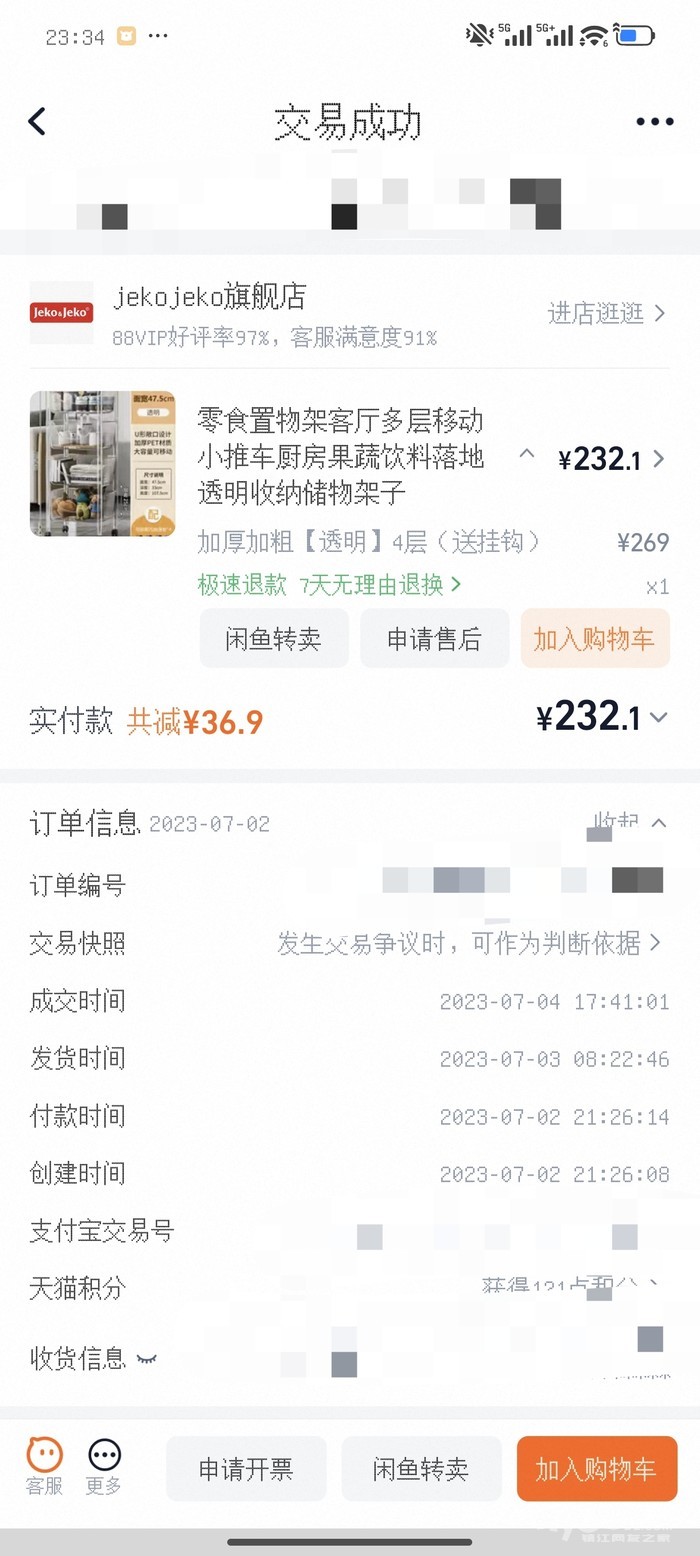This screenshot has width=700, height=1556.
Task: Open the three-dot overflow menu
Action: pos(654,122)
